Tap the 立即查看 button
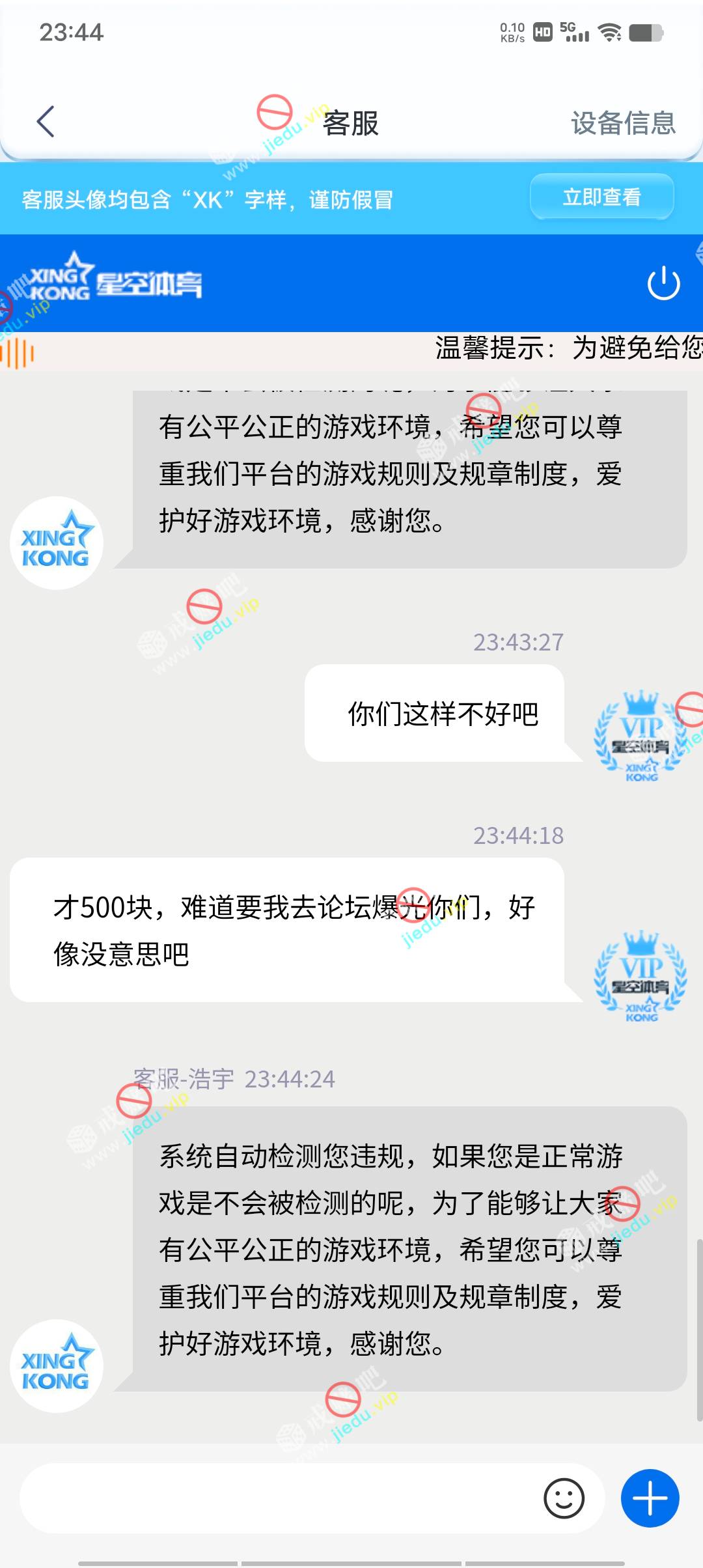This screenshot has width=703, height=1568. point(601,197)
